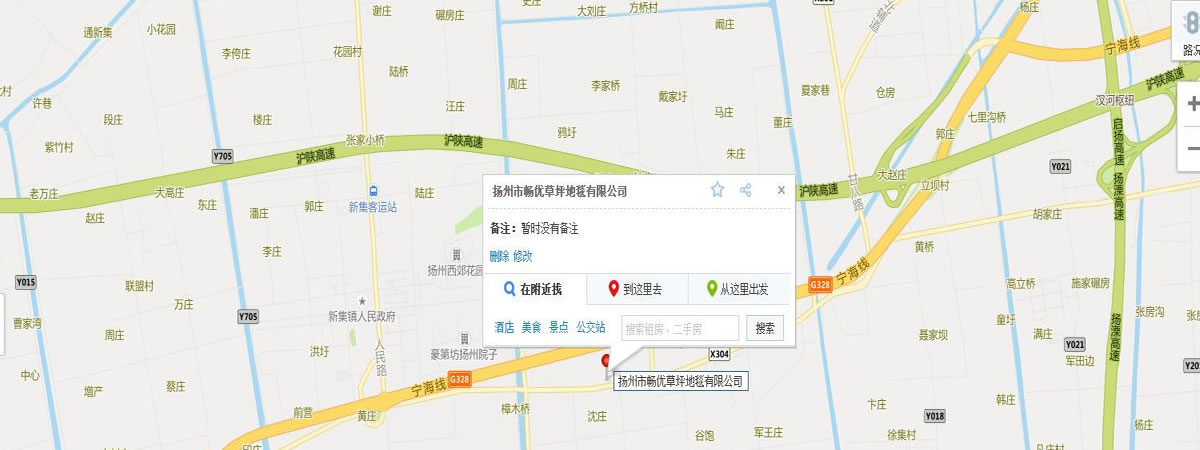Tap the red location marker pin

pyautogui.click(x=605, y=361)
